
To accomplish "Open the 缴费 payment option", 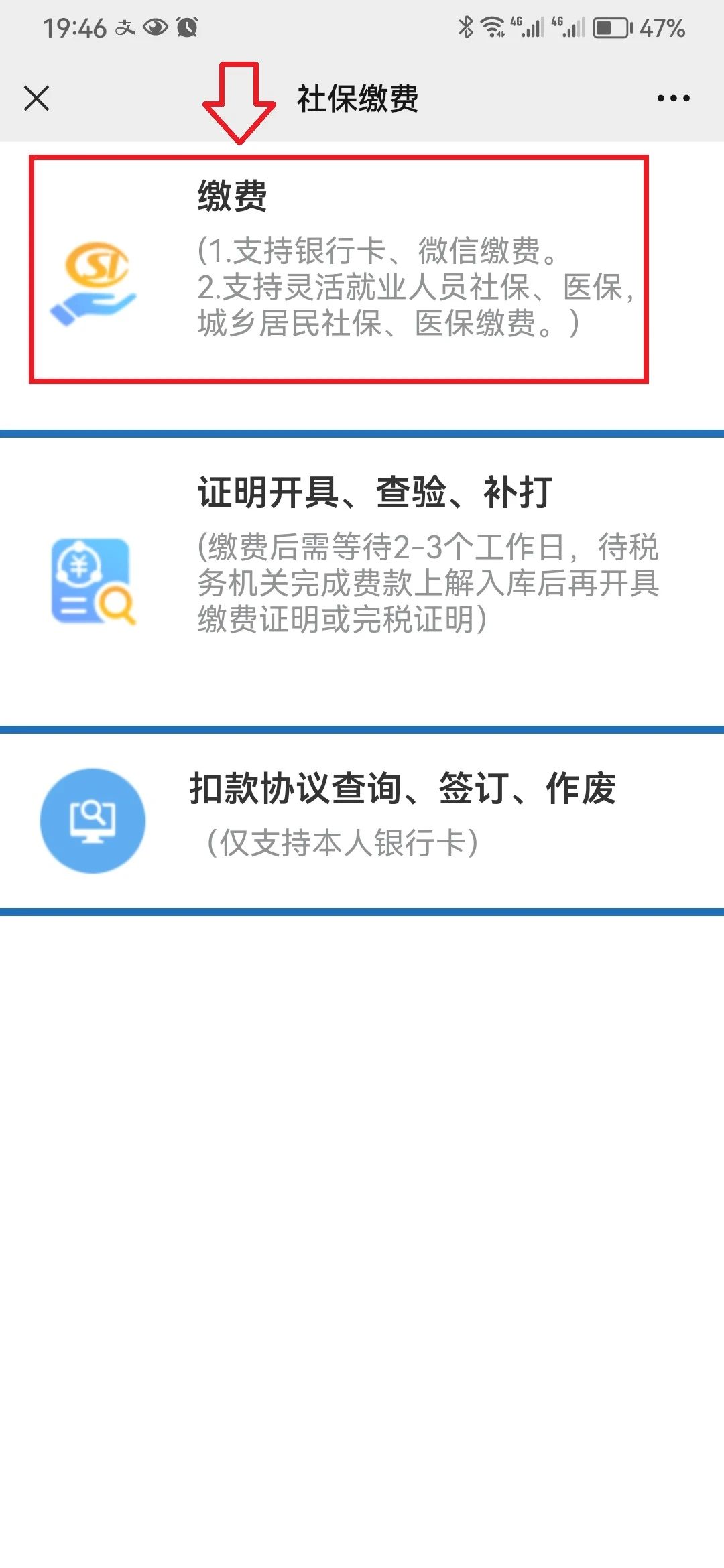I will (339, 269).
